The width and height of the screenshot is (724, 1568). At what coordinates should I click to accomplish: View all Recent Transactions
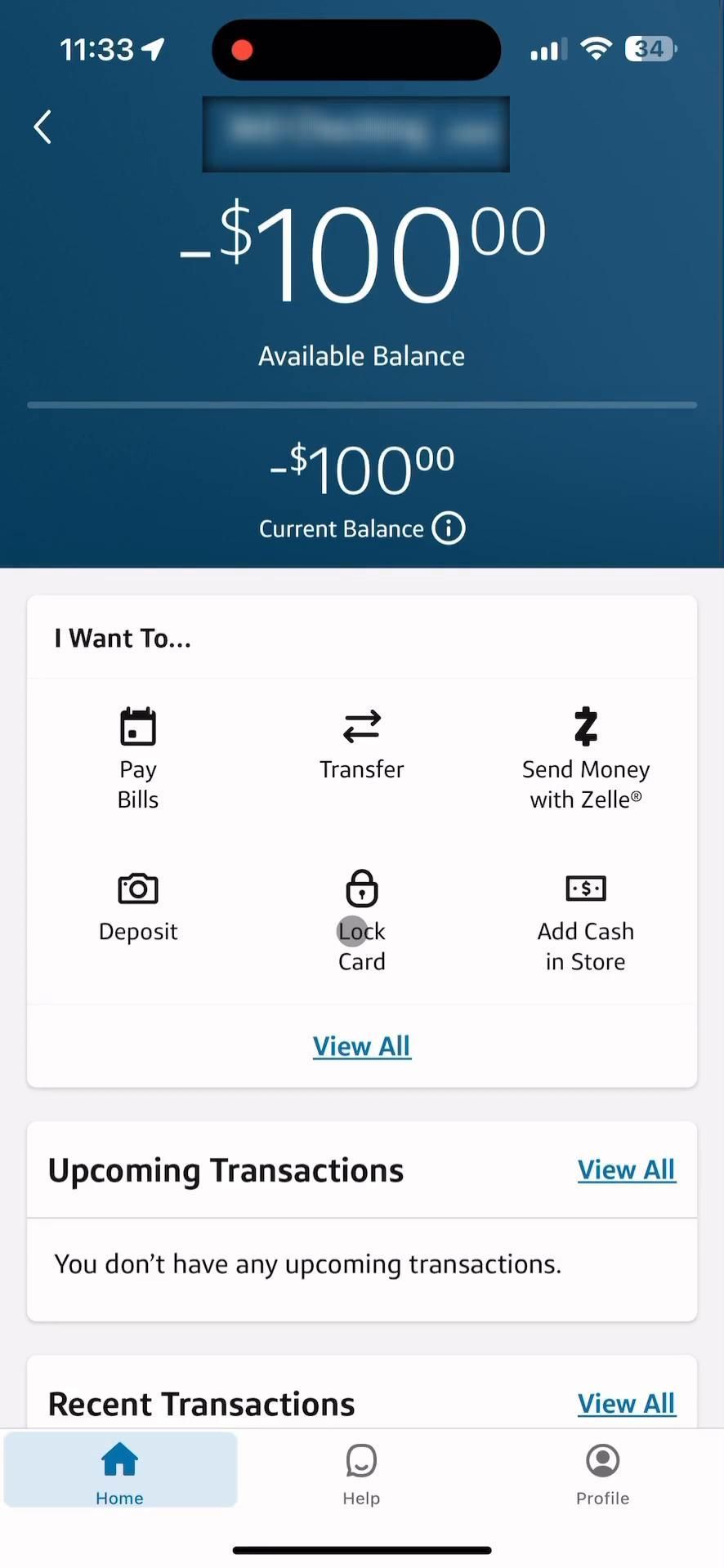[x=626, y=1404]
